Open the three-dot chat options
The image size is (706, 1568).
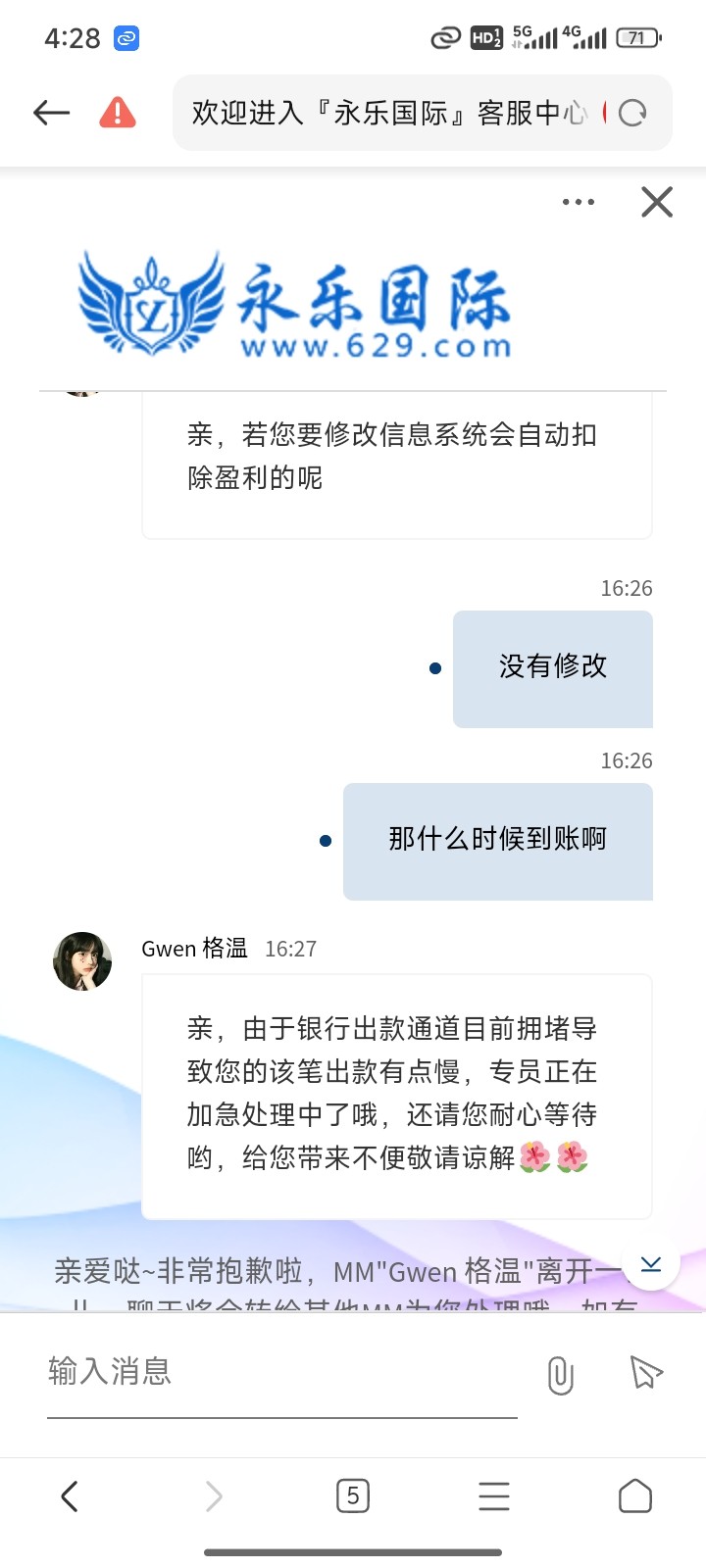point(579,202)
